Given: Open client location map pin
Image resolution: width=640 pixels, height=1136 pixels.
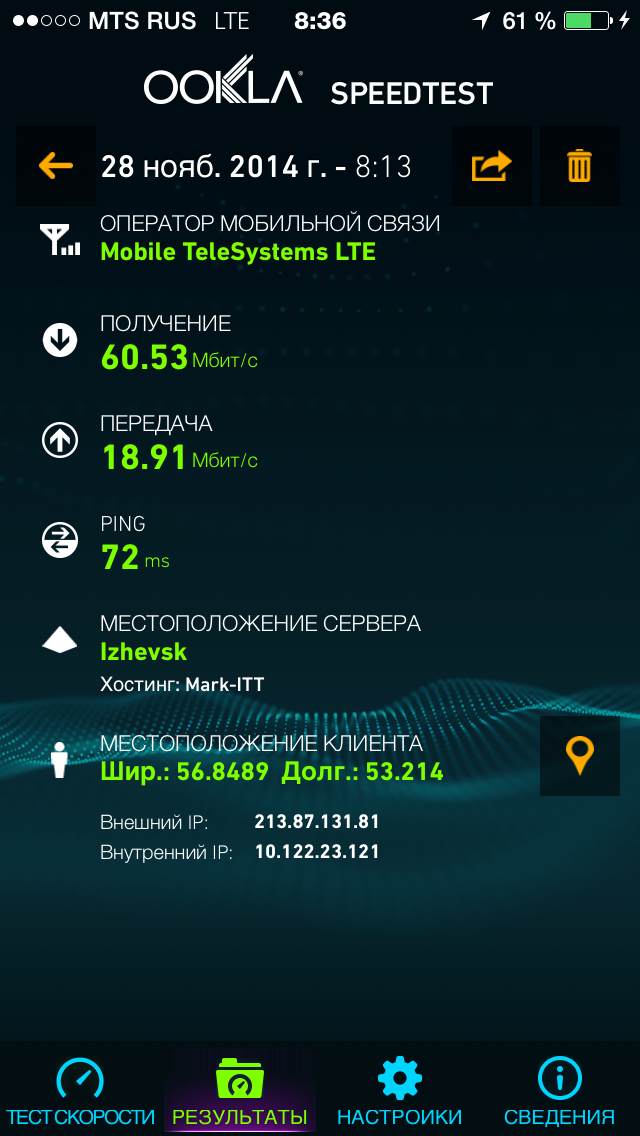Looking at the screenshot, I should coord(579,756).
